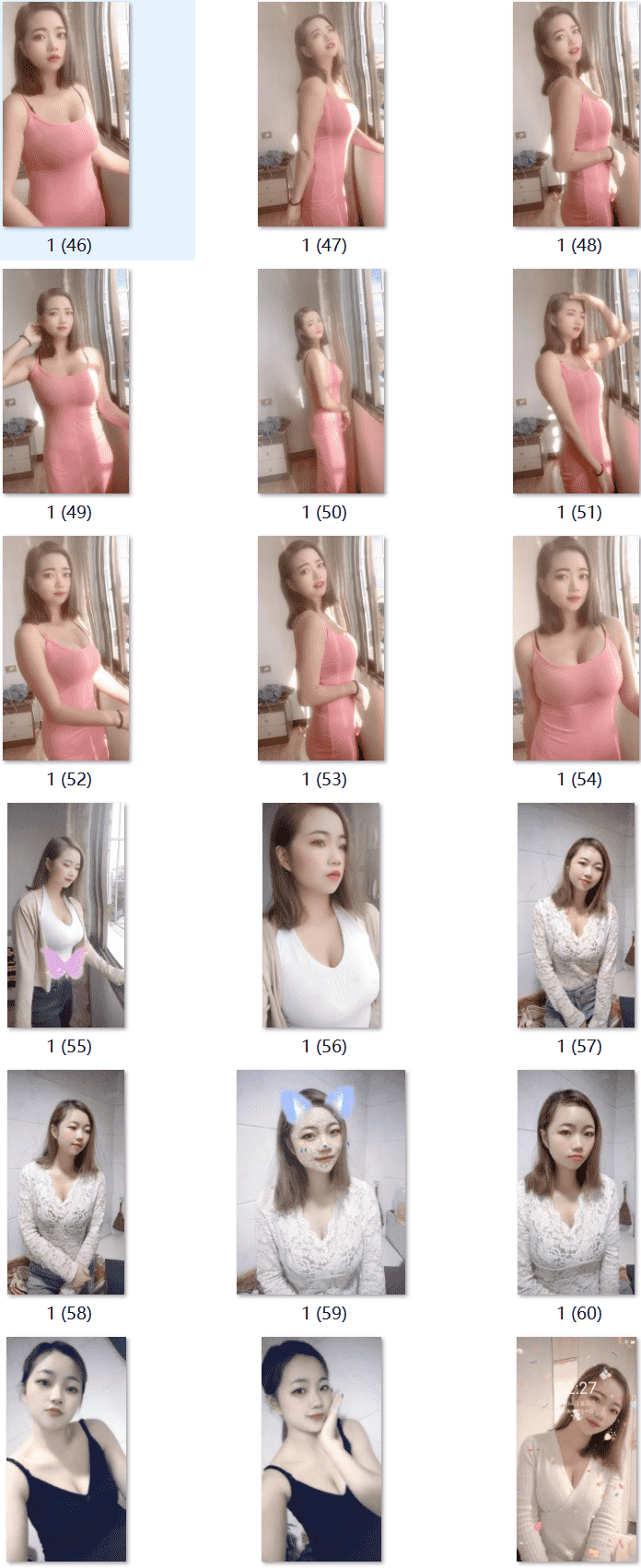View image 1 (50)
Screen dimensions: 641x1568
[321, 381]
